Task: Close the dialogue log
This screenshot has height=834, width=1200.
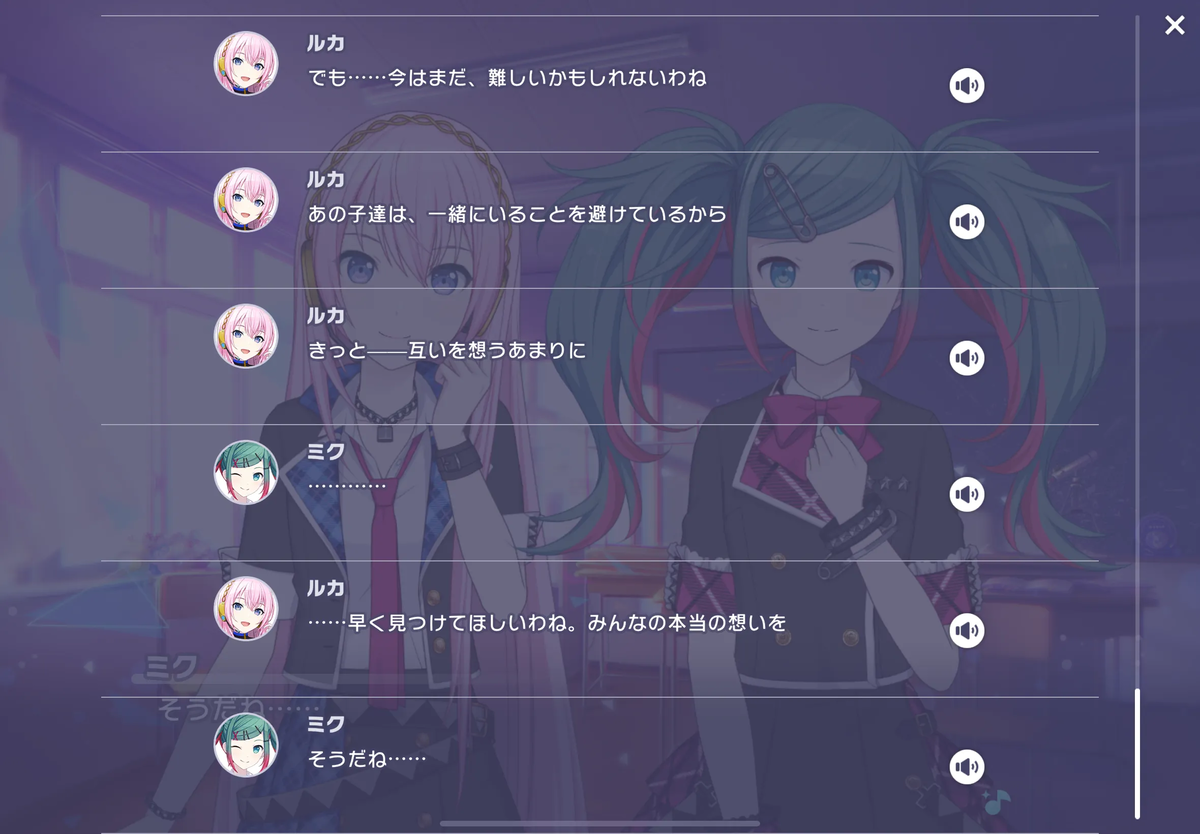Action: coord(1174,26)
